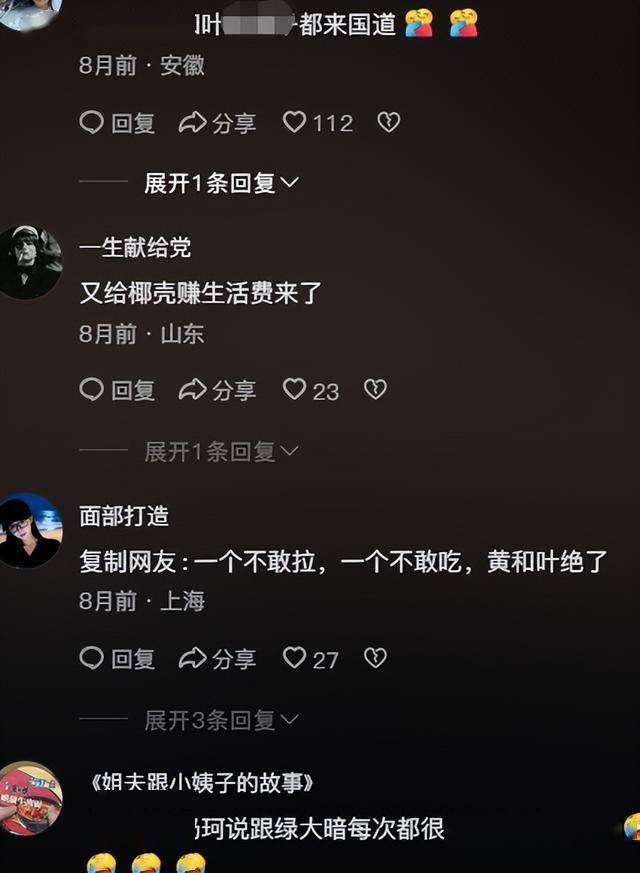Reply to 一生献给党's comment
The height and width of the screenshot is (873, 640).
pos(117,390)
